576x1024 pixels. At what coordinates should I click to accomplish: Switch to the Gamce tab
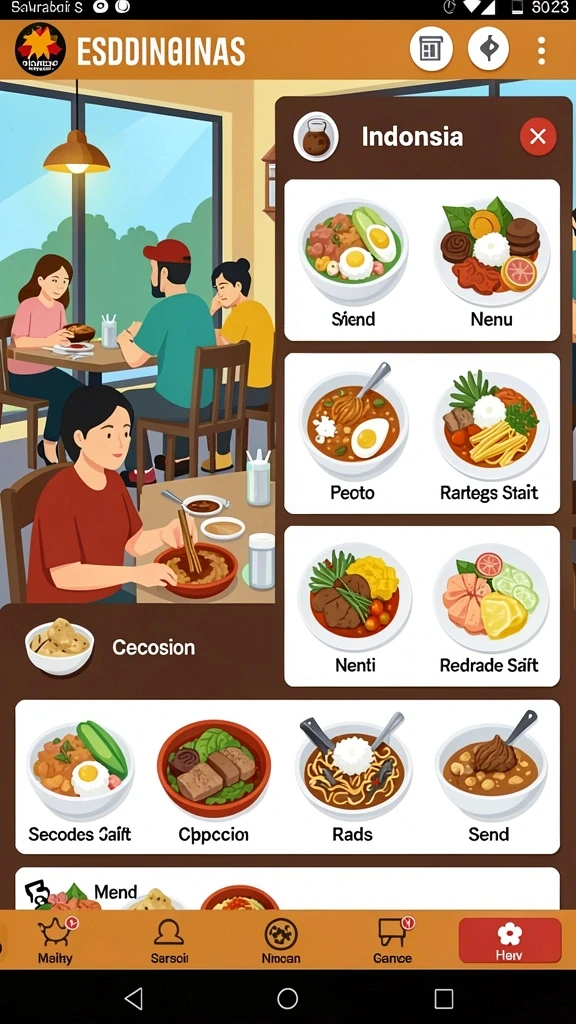pyautogui.click(x=393, y=940)
